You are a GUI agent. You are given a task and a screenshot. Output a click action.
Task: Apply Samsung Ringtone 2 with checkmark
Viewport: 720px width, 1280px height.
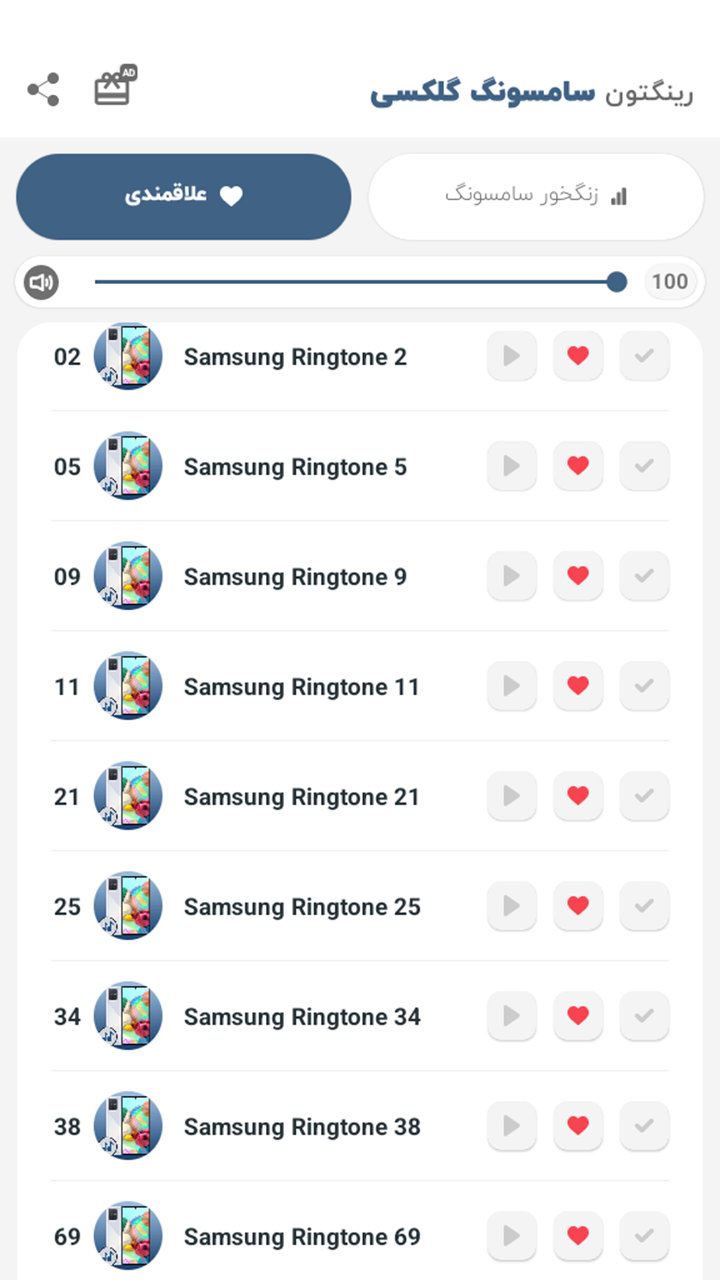(x=644, y=356)
